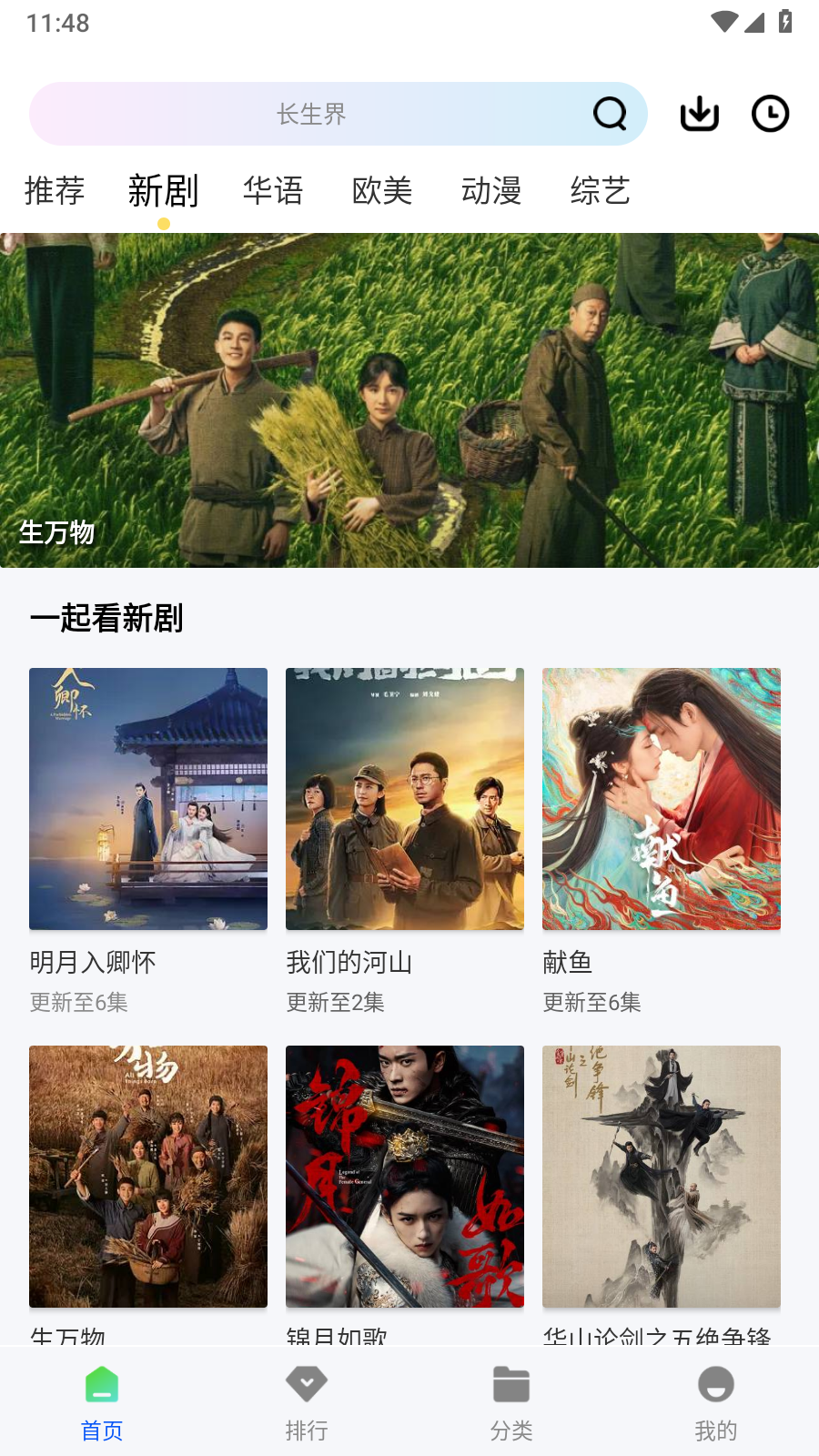Open the 综艺 variety shows tab

[602, 191]
